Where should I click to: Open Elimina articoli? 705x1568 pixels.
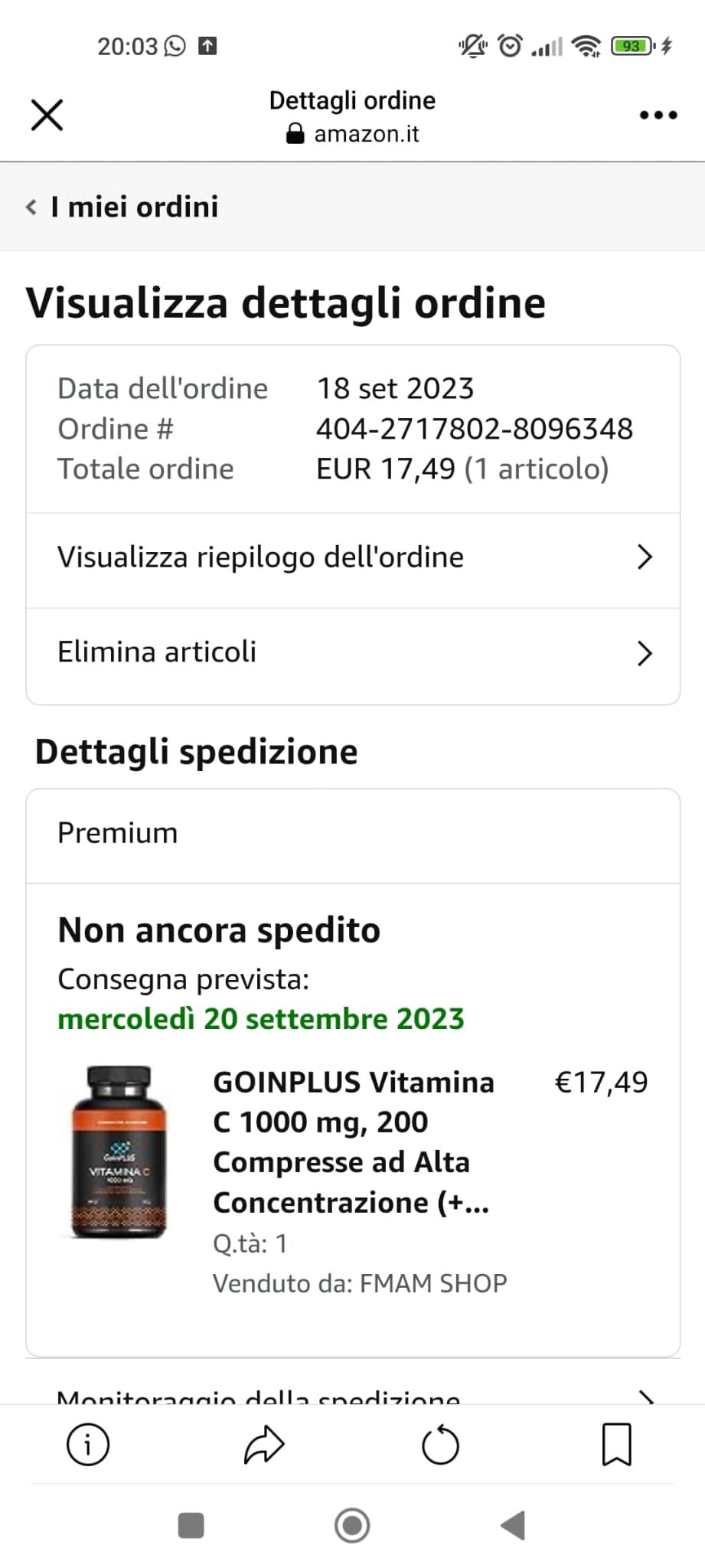click(x=353, y=653)
